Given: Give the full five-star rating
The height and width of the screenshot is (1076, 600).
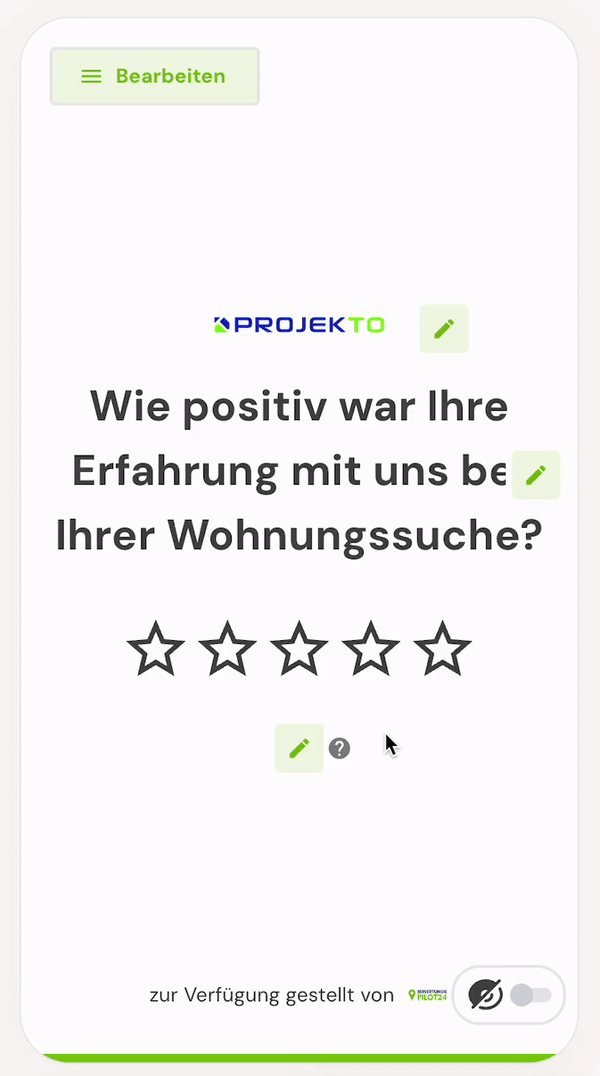Looking at the screenshot, I should tap(442, 650).
